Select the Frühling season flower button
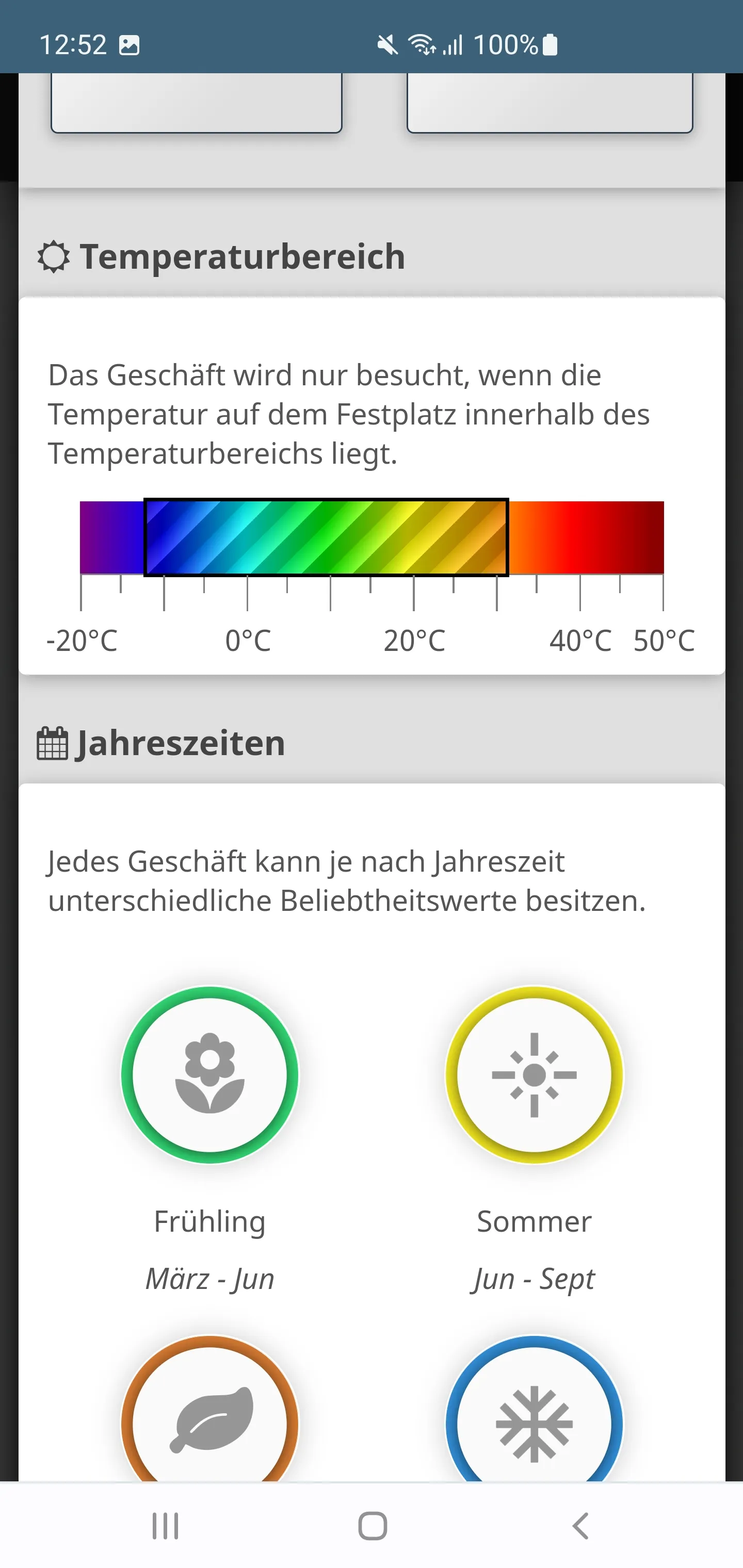 point(209,1075)
